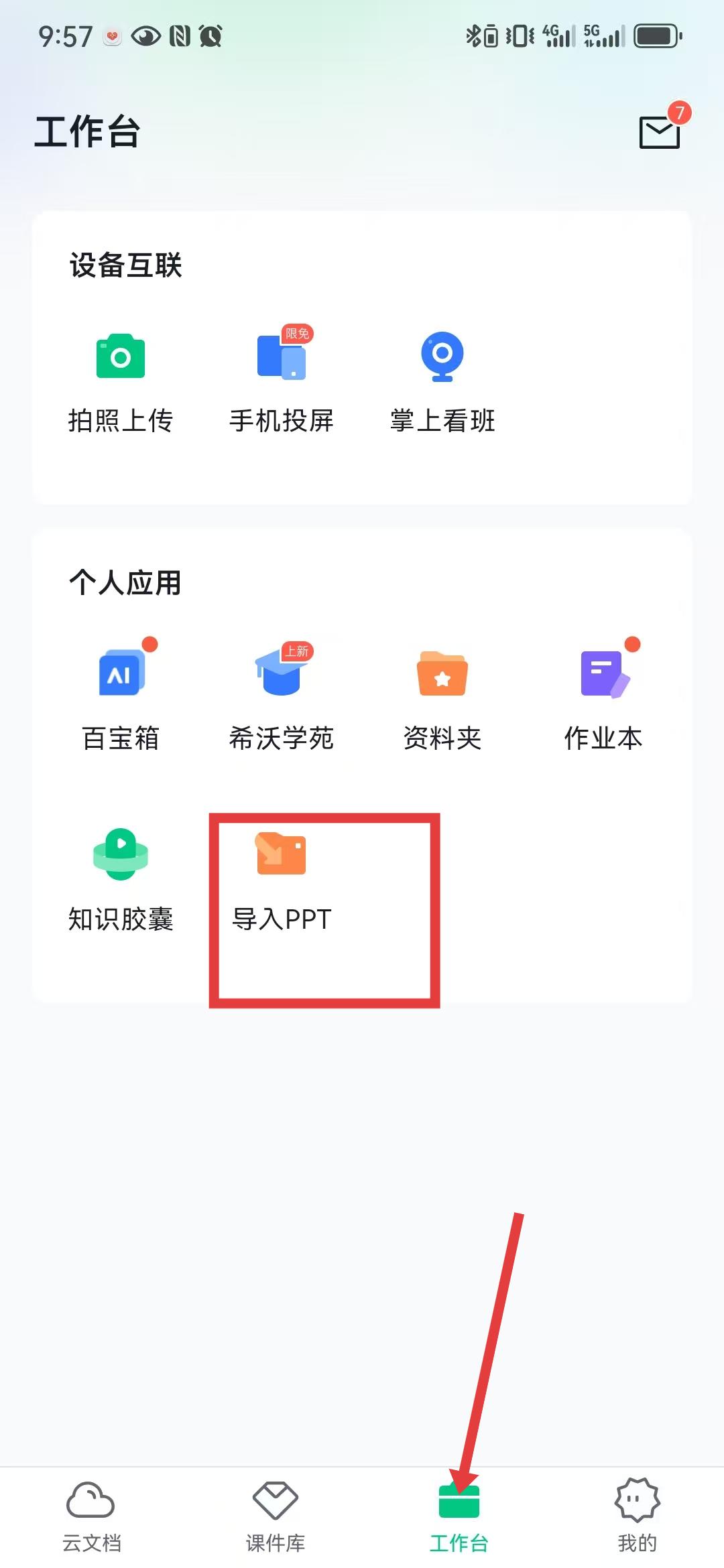This screenshot has width=724, height=1568.
Task: Open the messages envelope icon
Action: tap(660, 131)
